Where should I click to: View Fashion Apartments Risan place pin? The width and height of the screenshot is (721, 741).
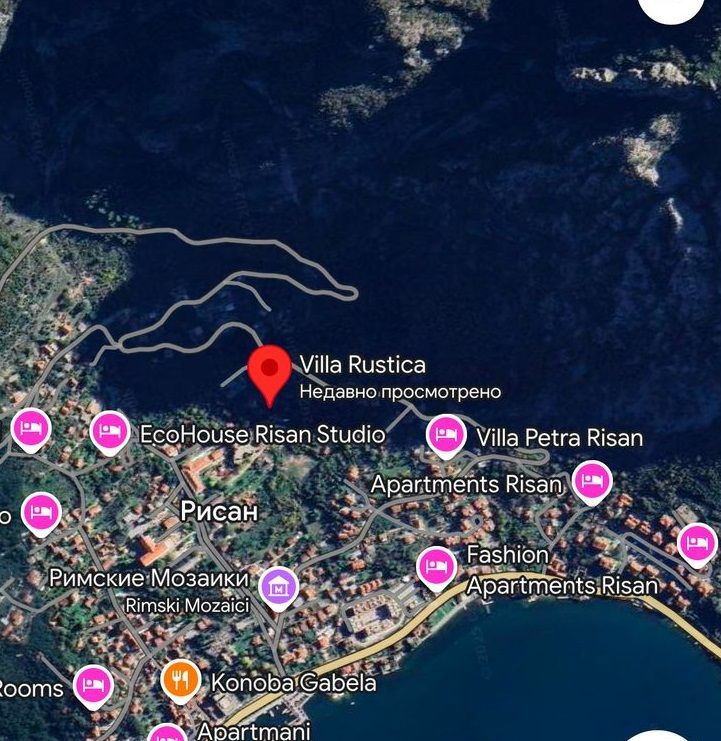tap(435, 568)
